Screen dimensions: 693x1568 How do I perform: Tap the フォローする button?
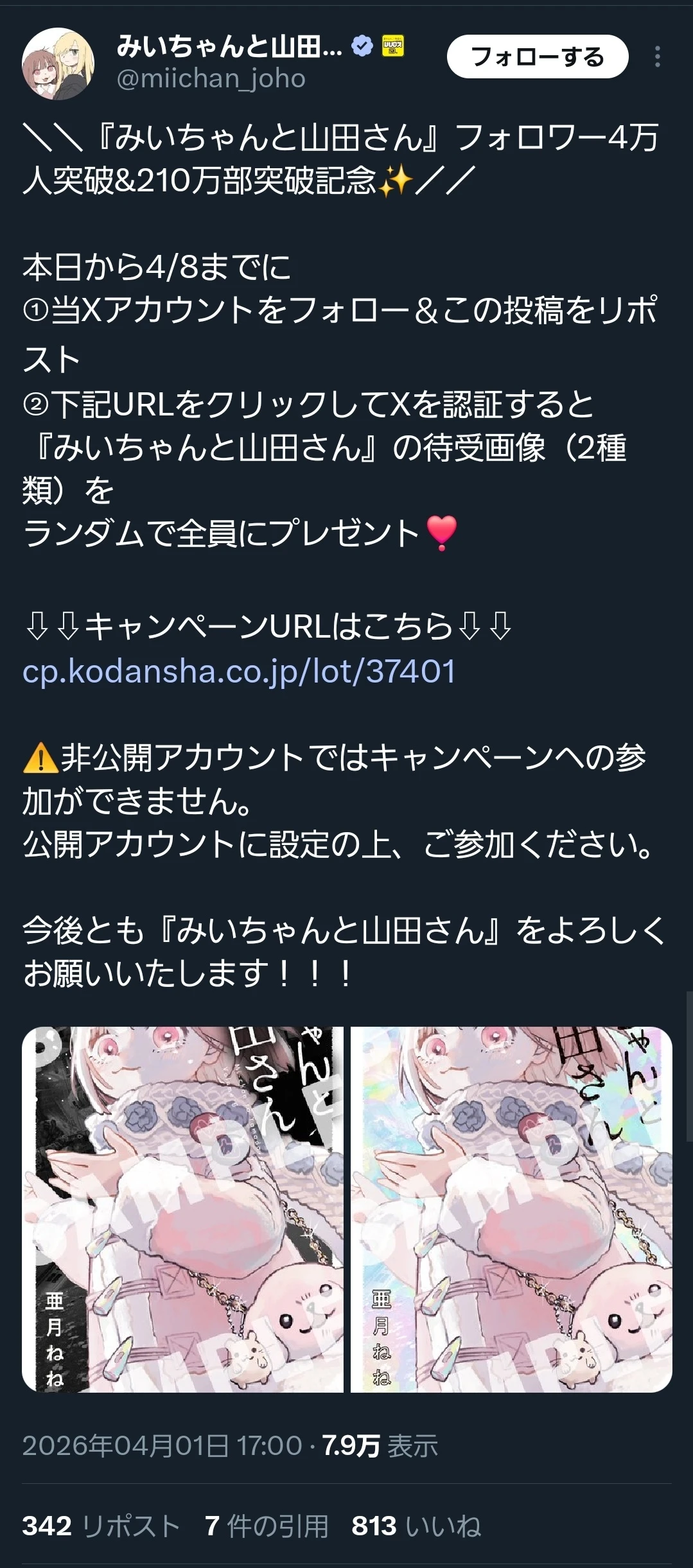point(537,57)
